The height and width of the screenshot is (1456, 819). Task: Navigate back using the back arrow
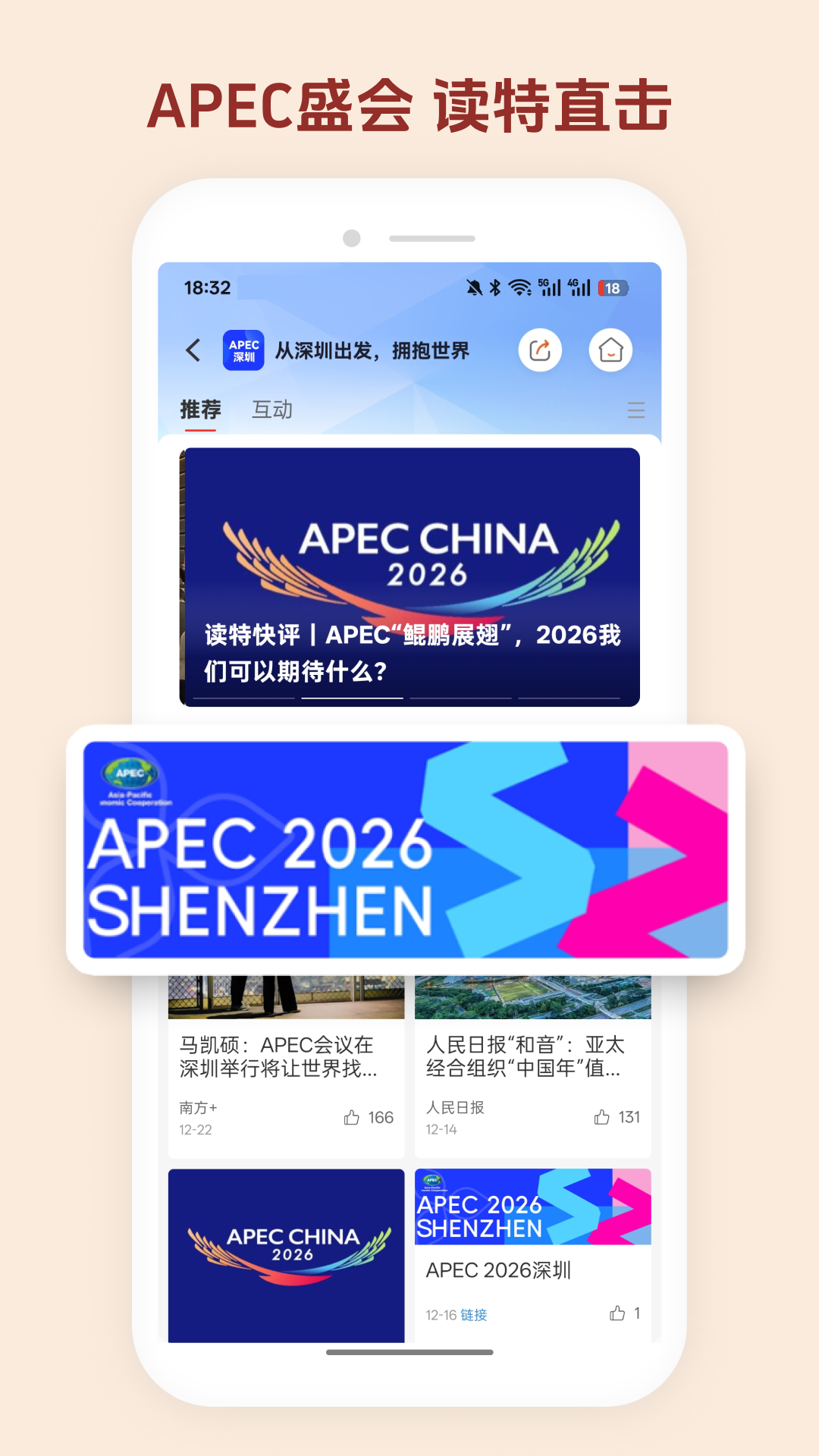[x=193, y=351]
